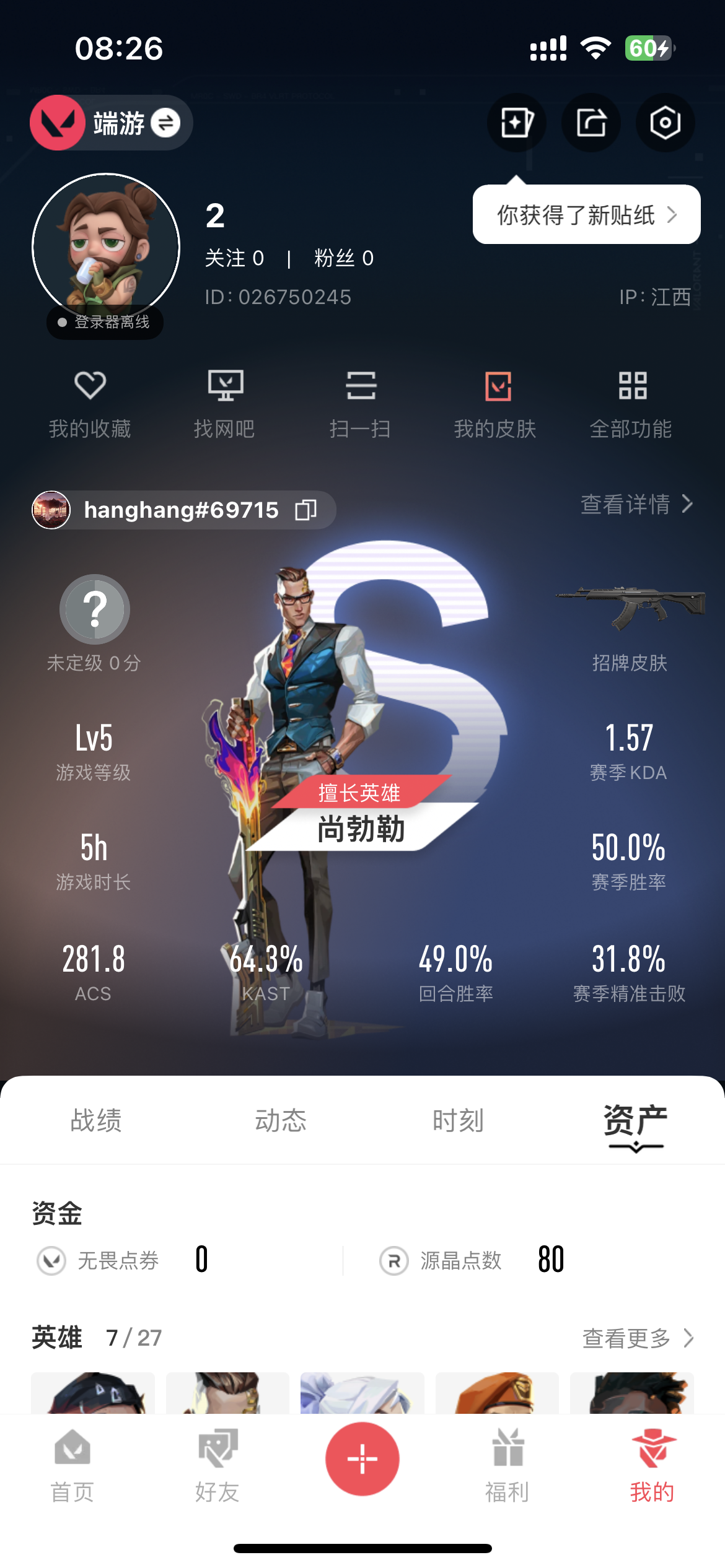Viewport: 725px width, 1568px height.
Task: Switch to the 时刻 tab
Action: (x=458, y=1121)
